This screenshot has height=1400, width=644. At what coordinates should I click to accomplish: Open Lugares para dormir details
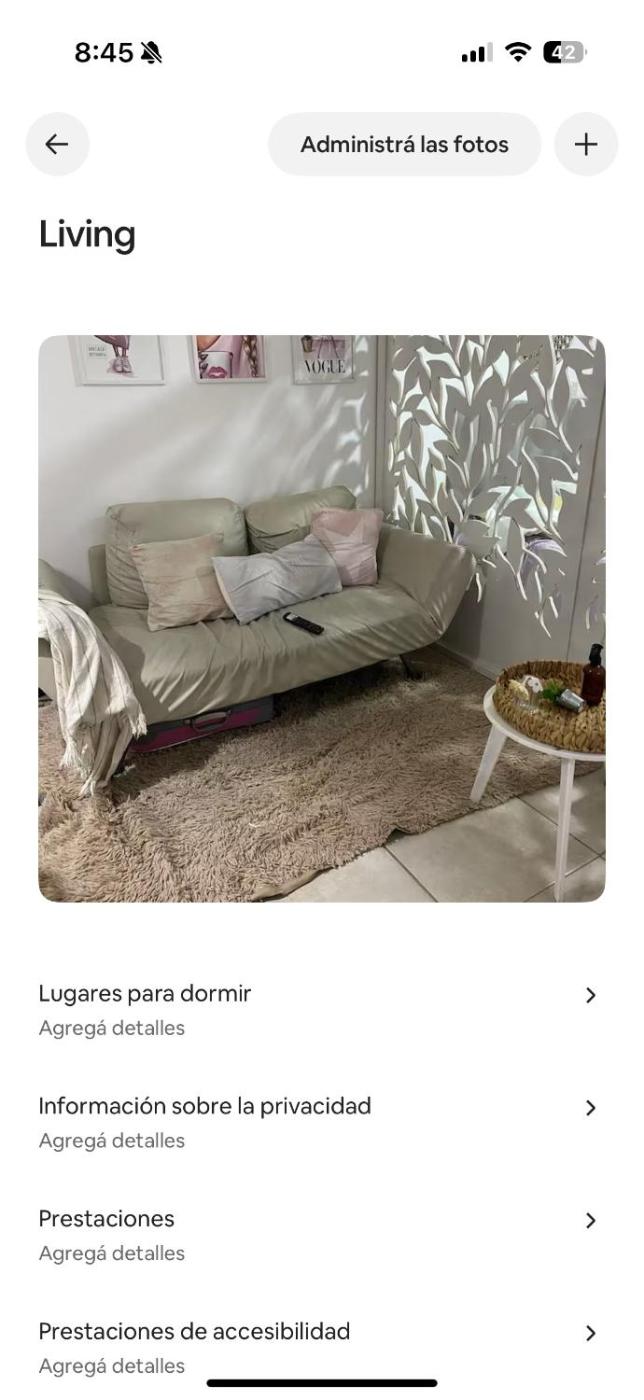point(320,1009)
